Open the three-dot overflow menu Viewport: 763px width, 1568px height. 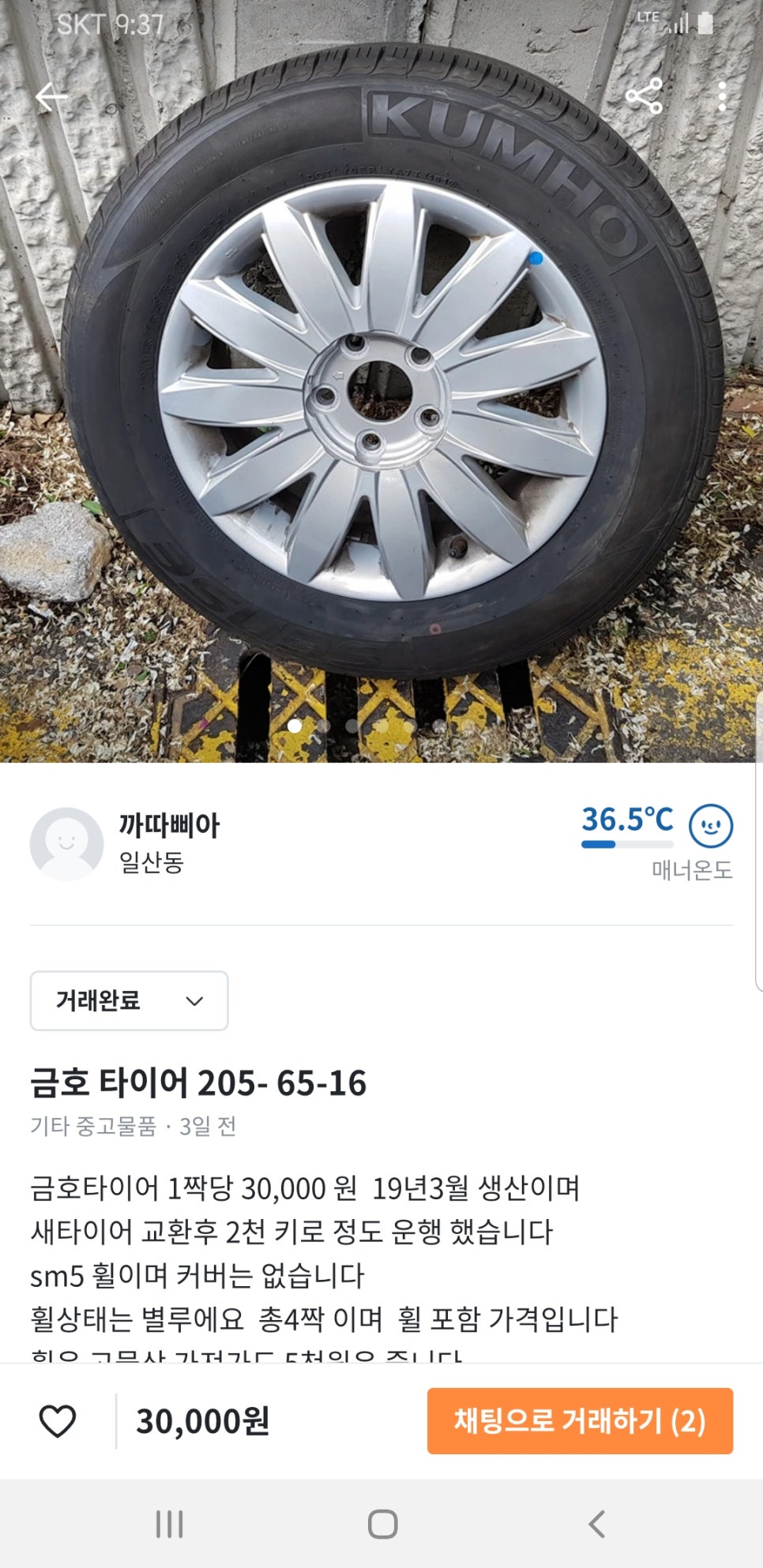click(722, 96)
